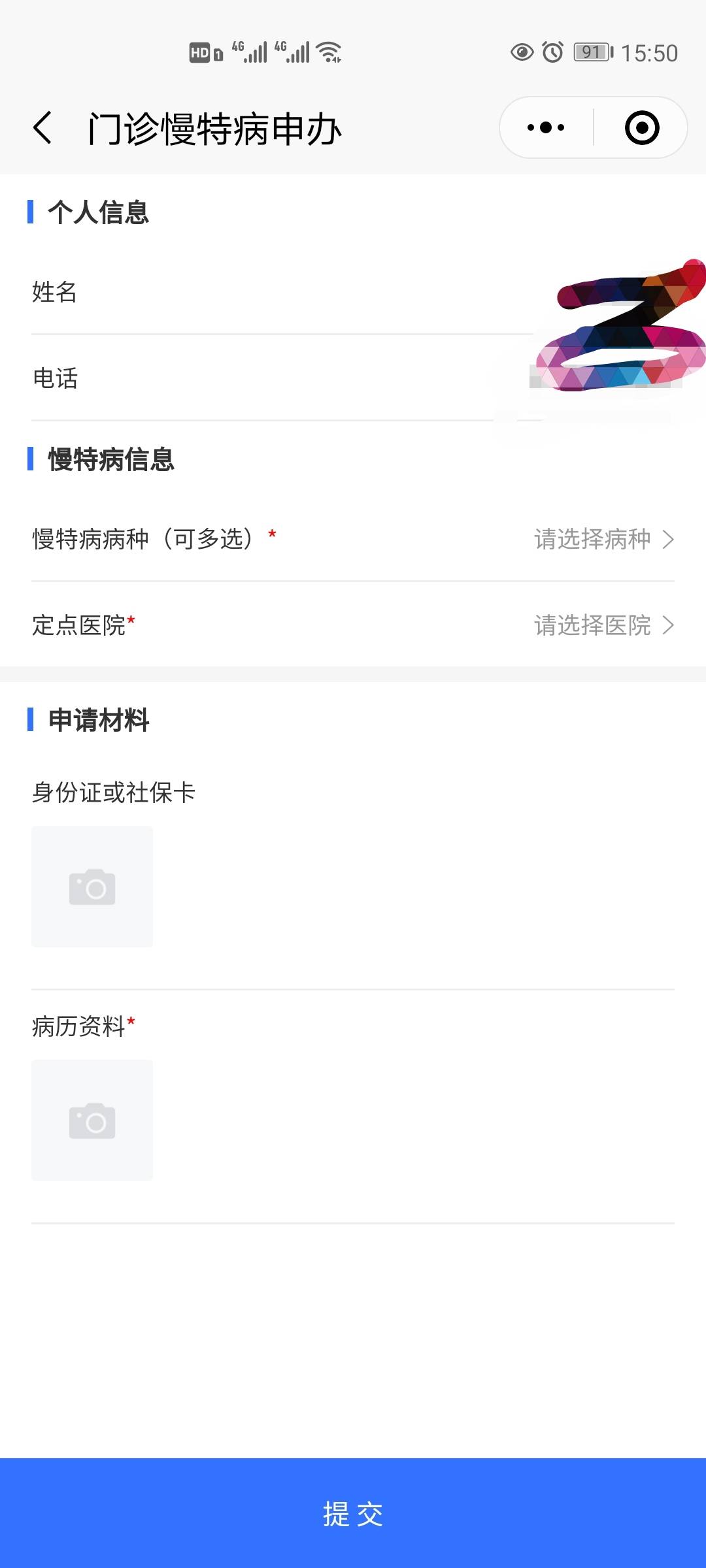Tap the alarm clock icon in status bar
706x1568 pixels.
coord(551,51)
